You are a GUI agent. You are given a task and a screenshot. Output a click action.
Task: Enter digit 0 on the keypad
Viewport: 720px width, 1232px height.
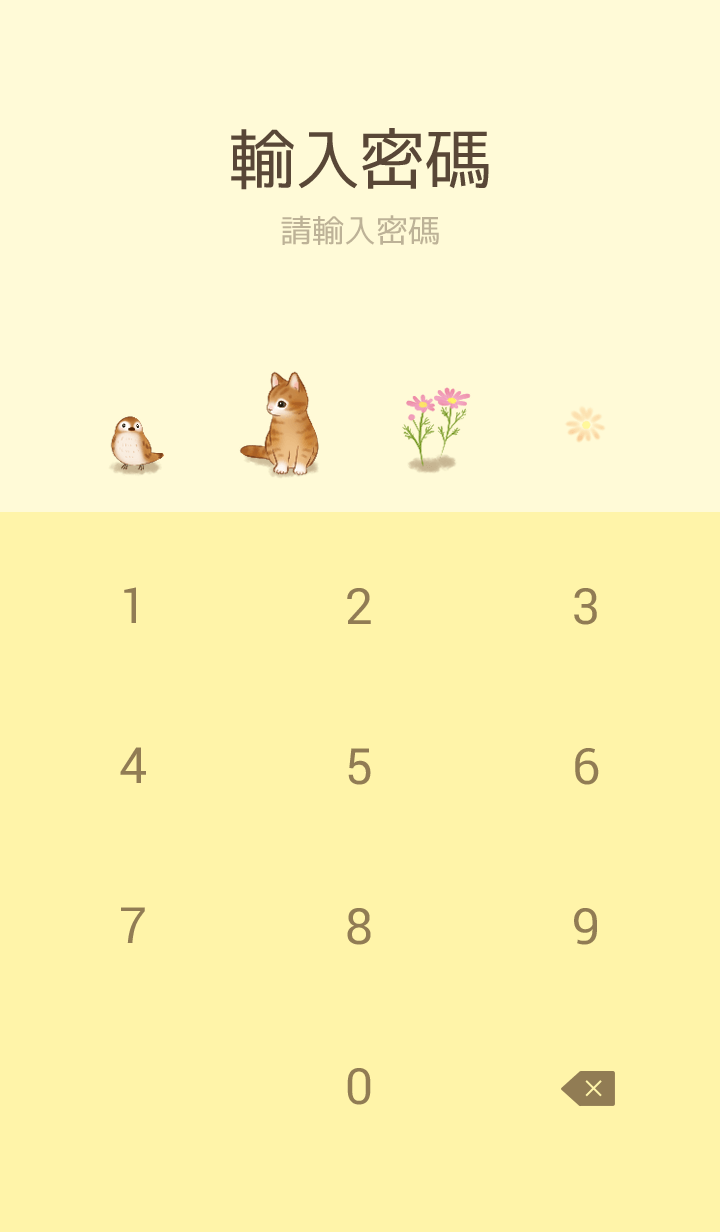point(359,1087)
